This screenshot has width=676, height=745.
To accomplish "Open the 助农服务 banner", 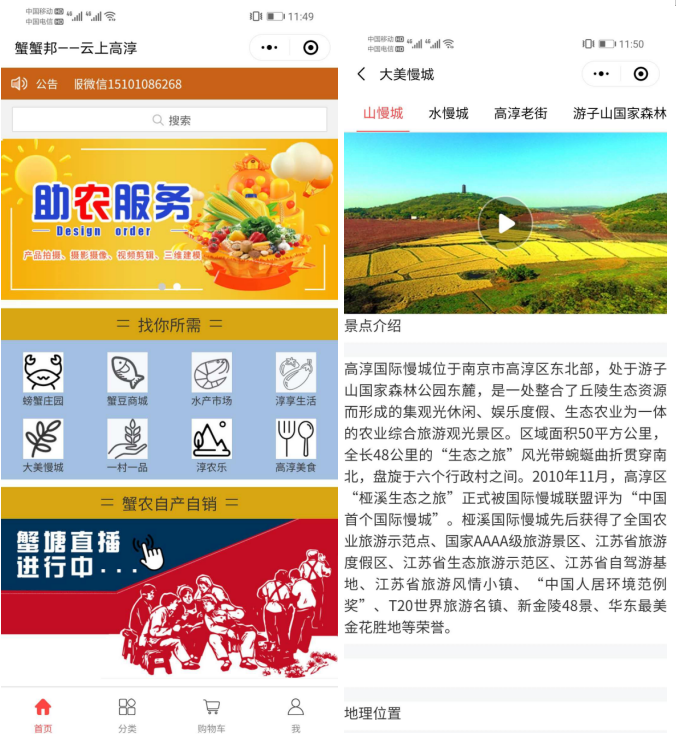I will 169,217.
